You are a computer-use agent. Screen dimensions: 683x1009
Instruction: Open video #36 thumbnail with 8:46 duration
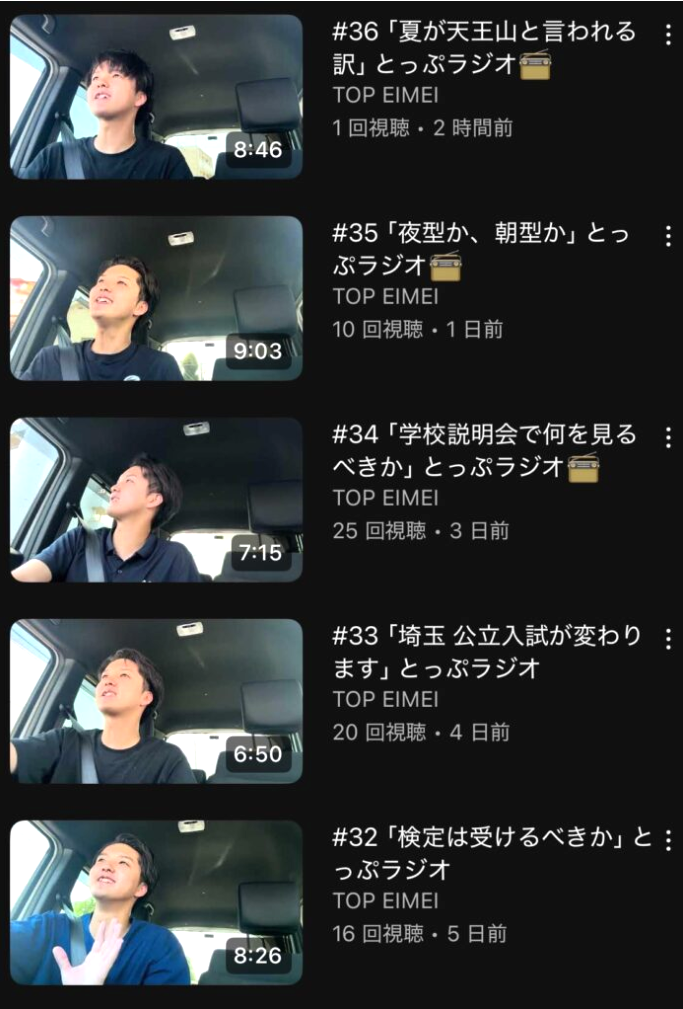[156, 97]
